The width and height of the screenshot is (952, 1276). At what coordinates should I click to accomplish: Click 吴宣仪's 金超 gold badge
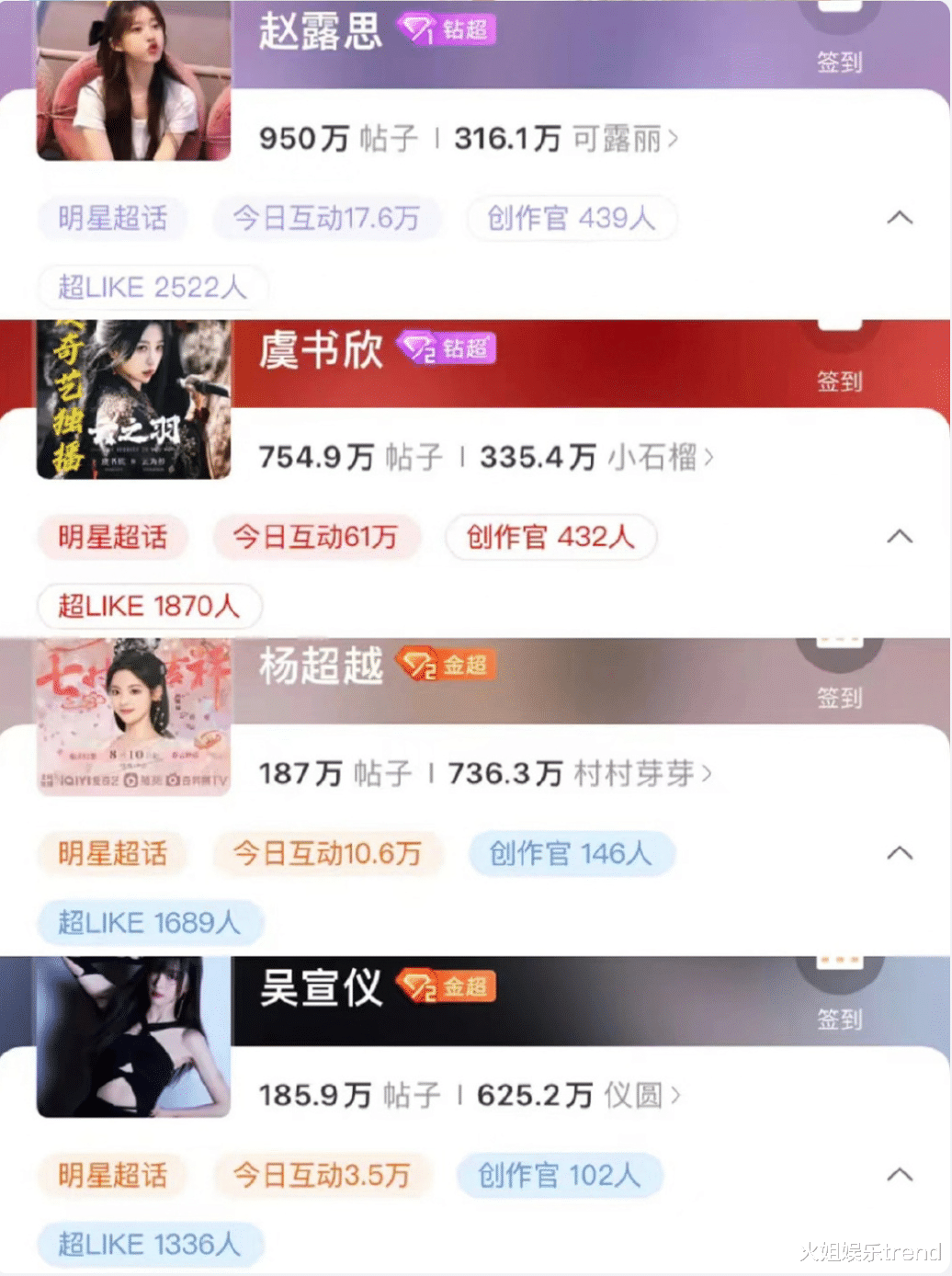pyautogui.click(x=447, y=985)
